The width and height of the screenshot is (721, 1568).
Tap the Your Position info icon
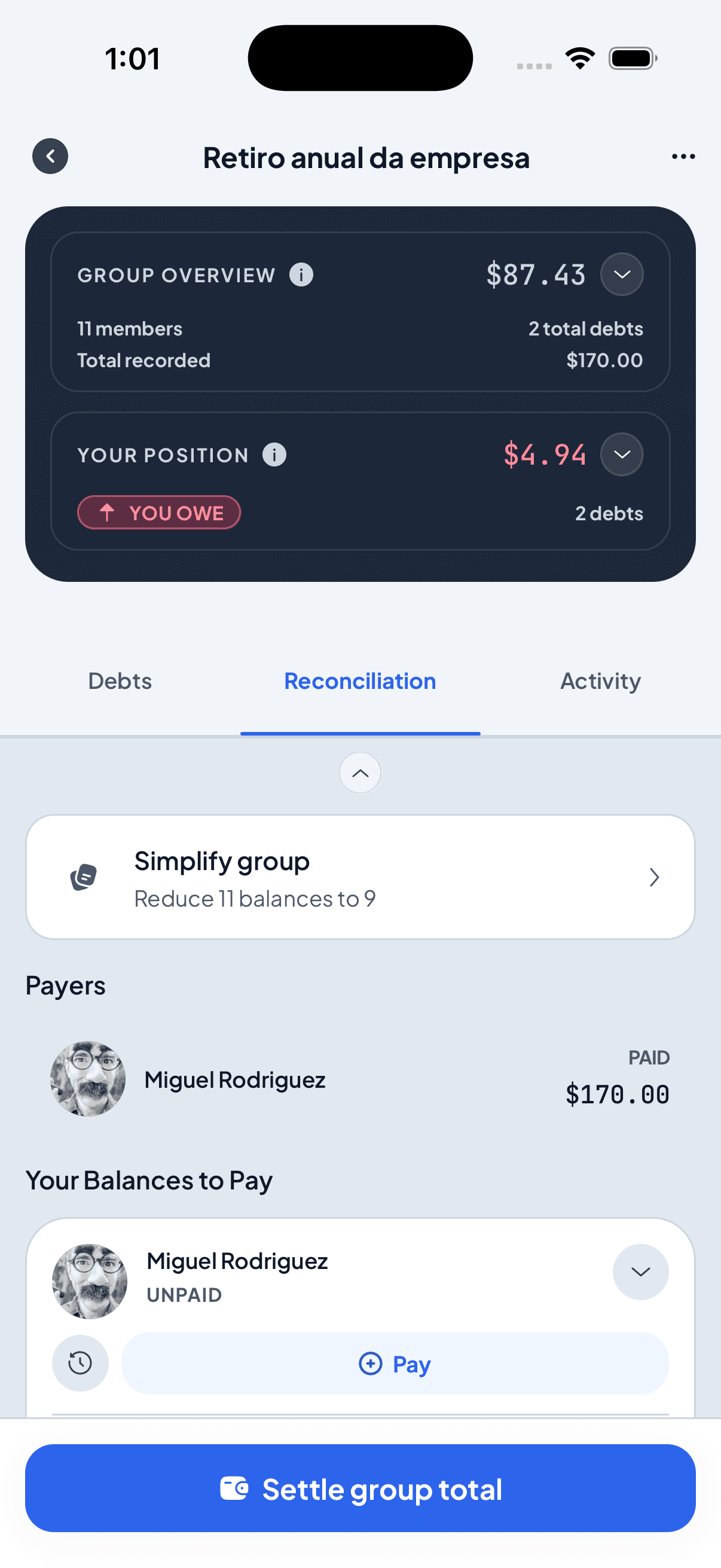click(x=274, y=454)
